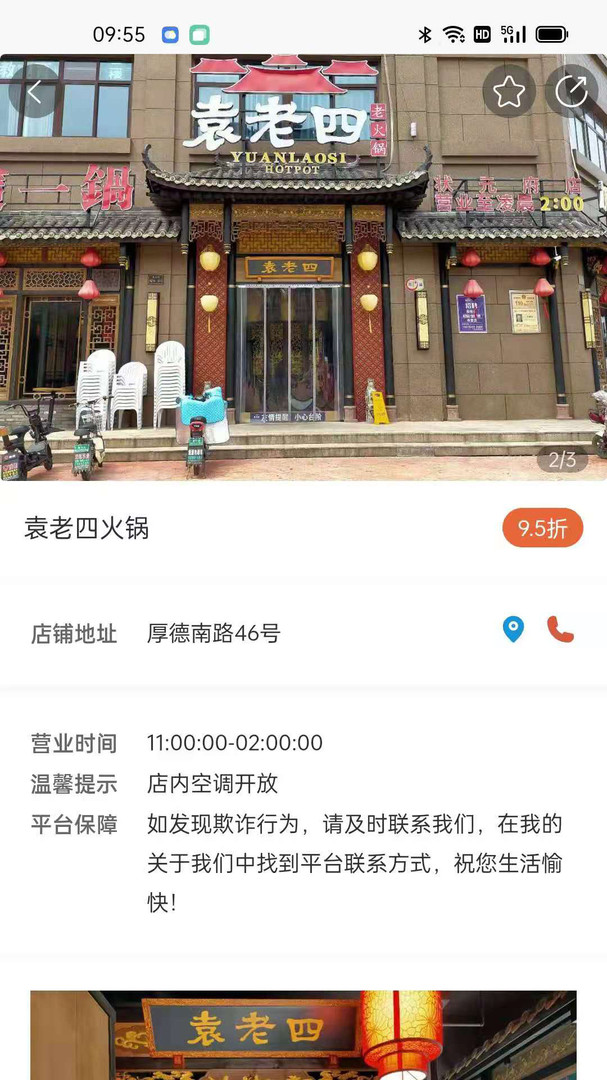Favorite this shop with the star icon
The width and height of the screenshot is (607, 1080).
509,92
